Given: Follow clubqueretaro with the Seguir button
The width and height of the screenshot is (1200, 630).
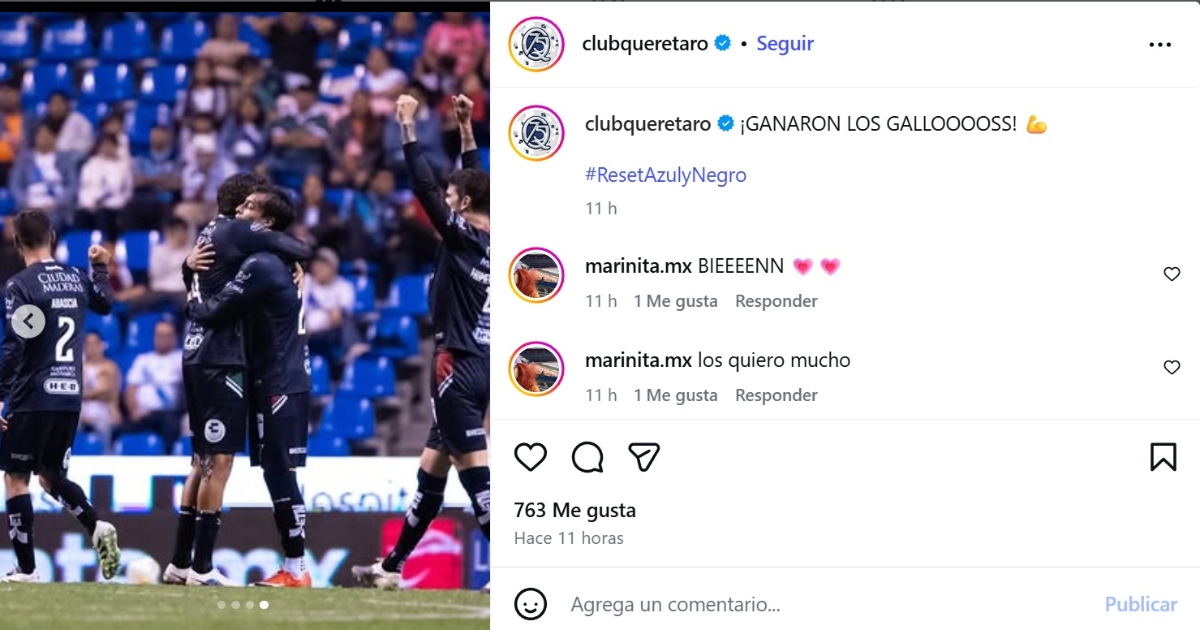Looking at the screenshot, I should 784,44.
